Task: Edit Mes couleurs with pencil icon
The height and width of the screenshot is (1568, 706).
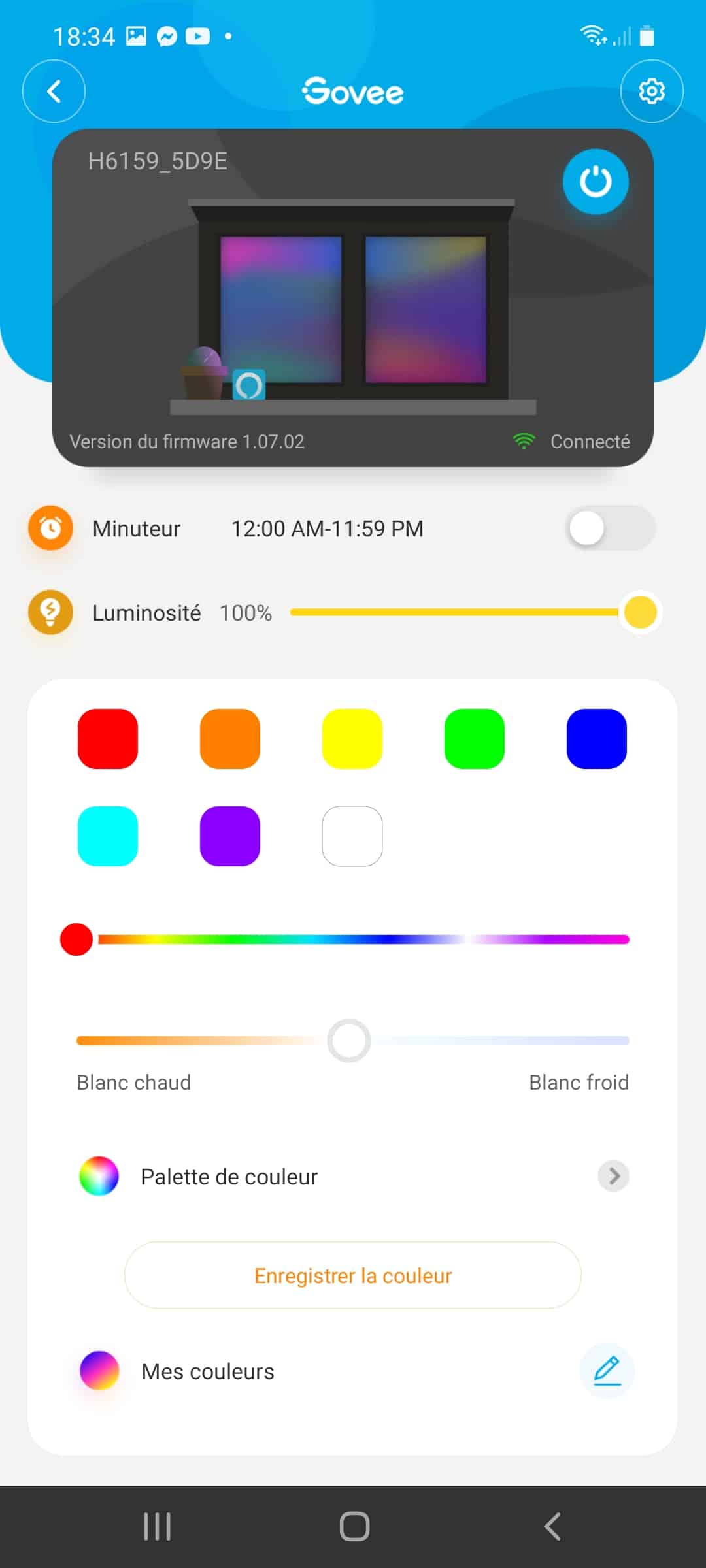Action: [x=607, y=1371]
